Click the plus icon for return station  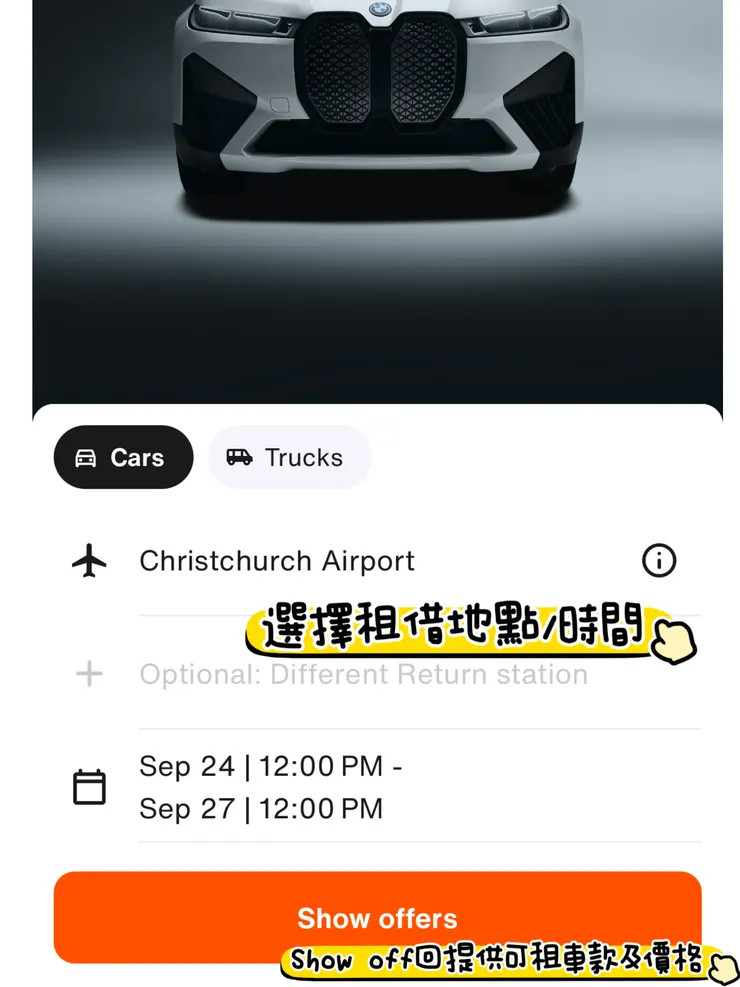click(x=88, y=674)
